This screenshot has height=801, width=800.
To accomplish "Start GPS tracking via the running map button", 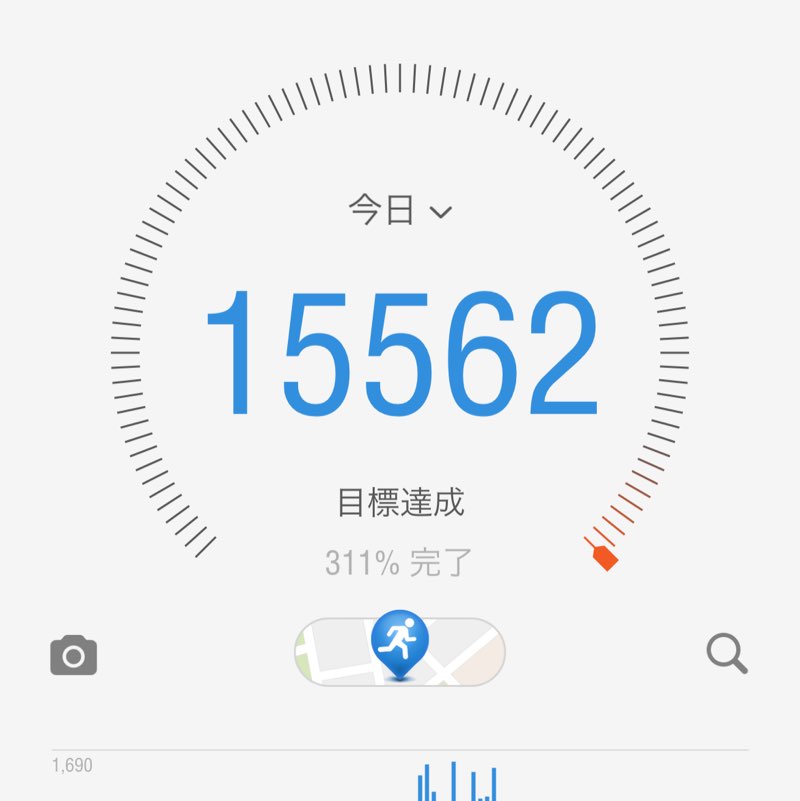I will click(x=399, y=651).
